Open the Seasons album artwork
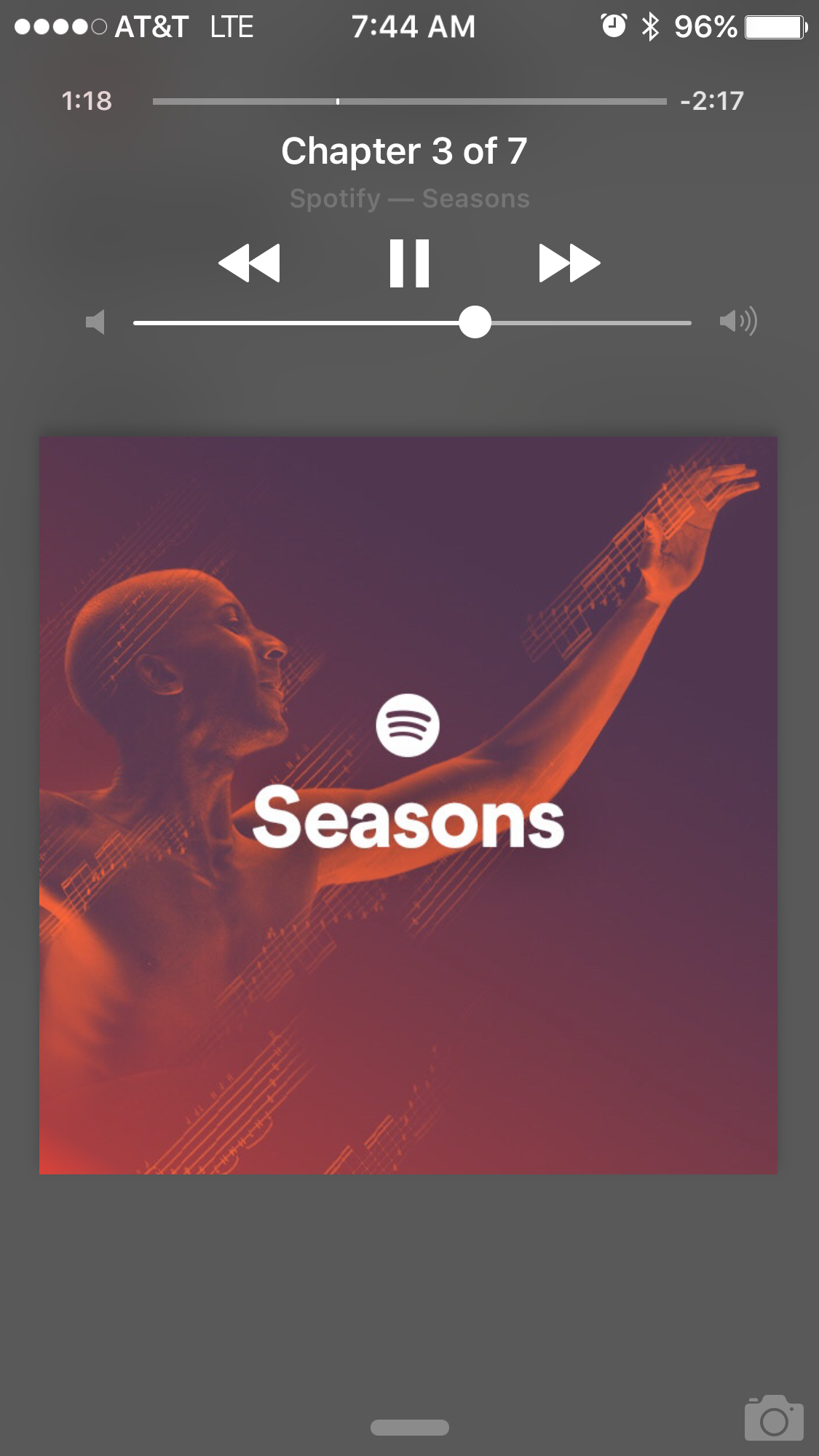Screen dimensions: 819x1456 coord(408,805)
